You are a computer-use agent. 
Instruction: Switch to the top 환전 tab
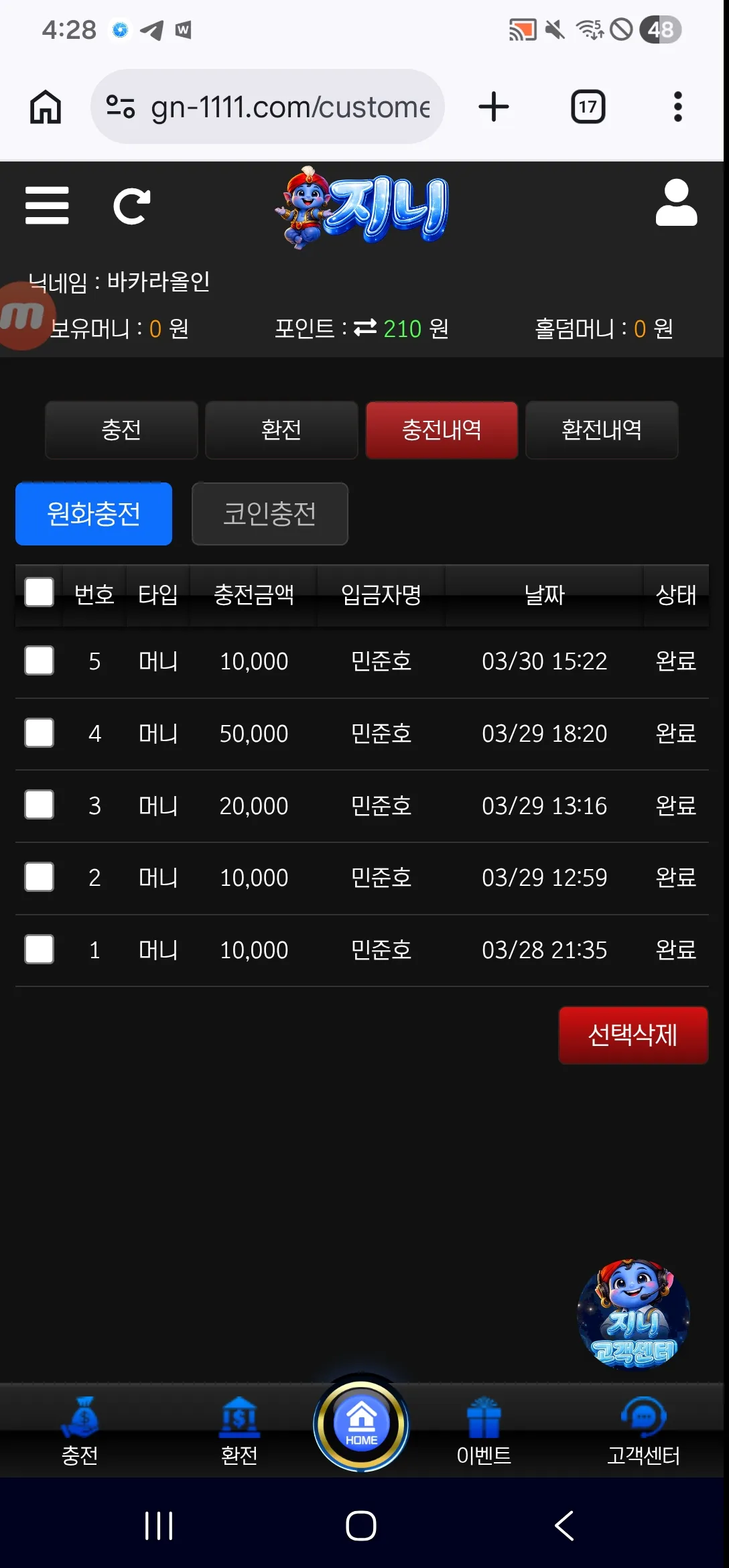click(281, 430)
